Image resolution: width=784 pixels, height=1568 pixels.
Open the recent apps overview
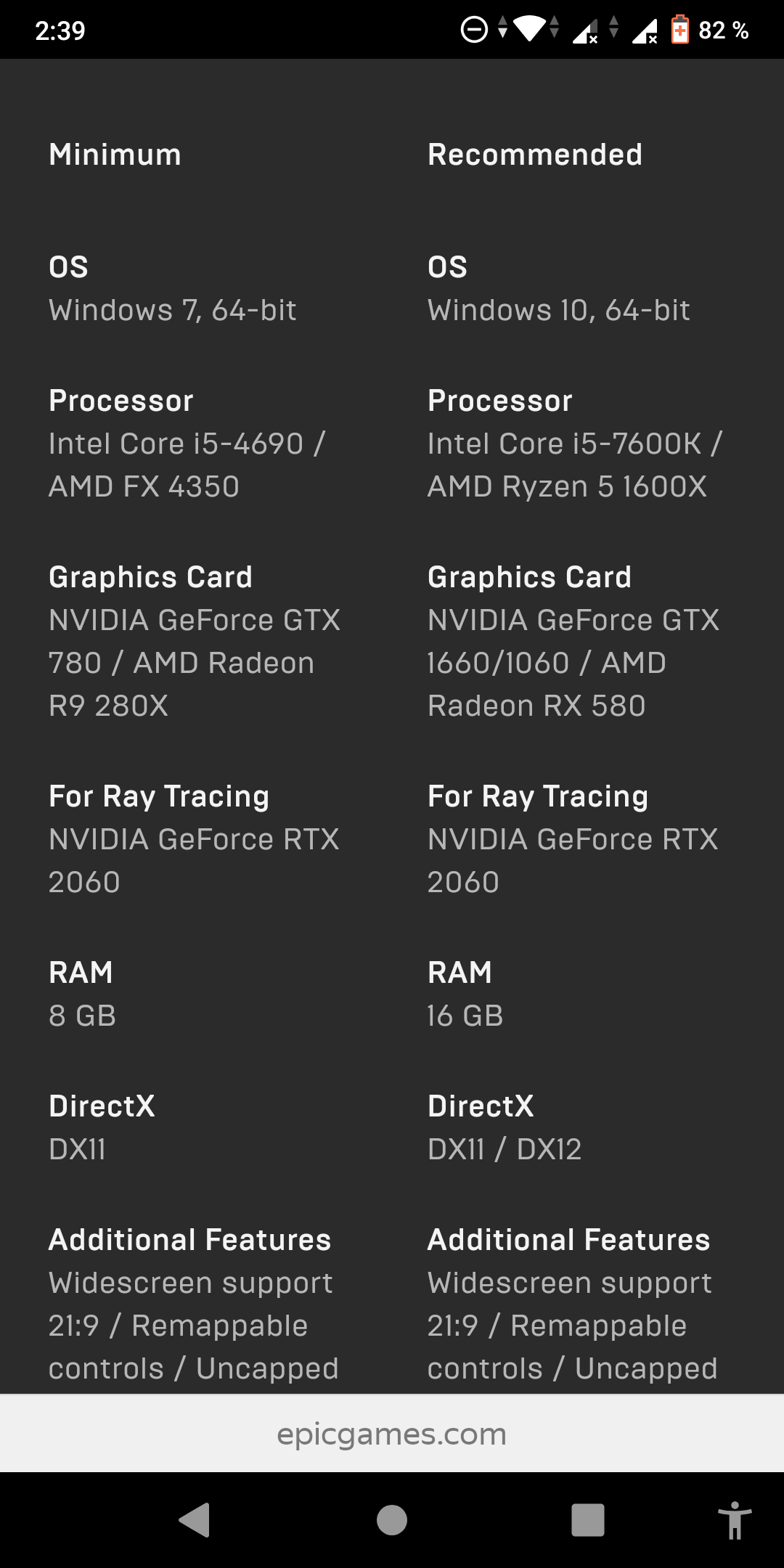click(588, 1519)
